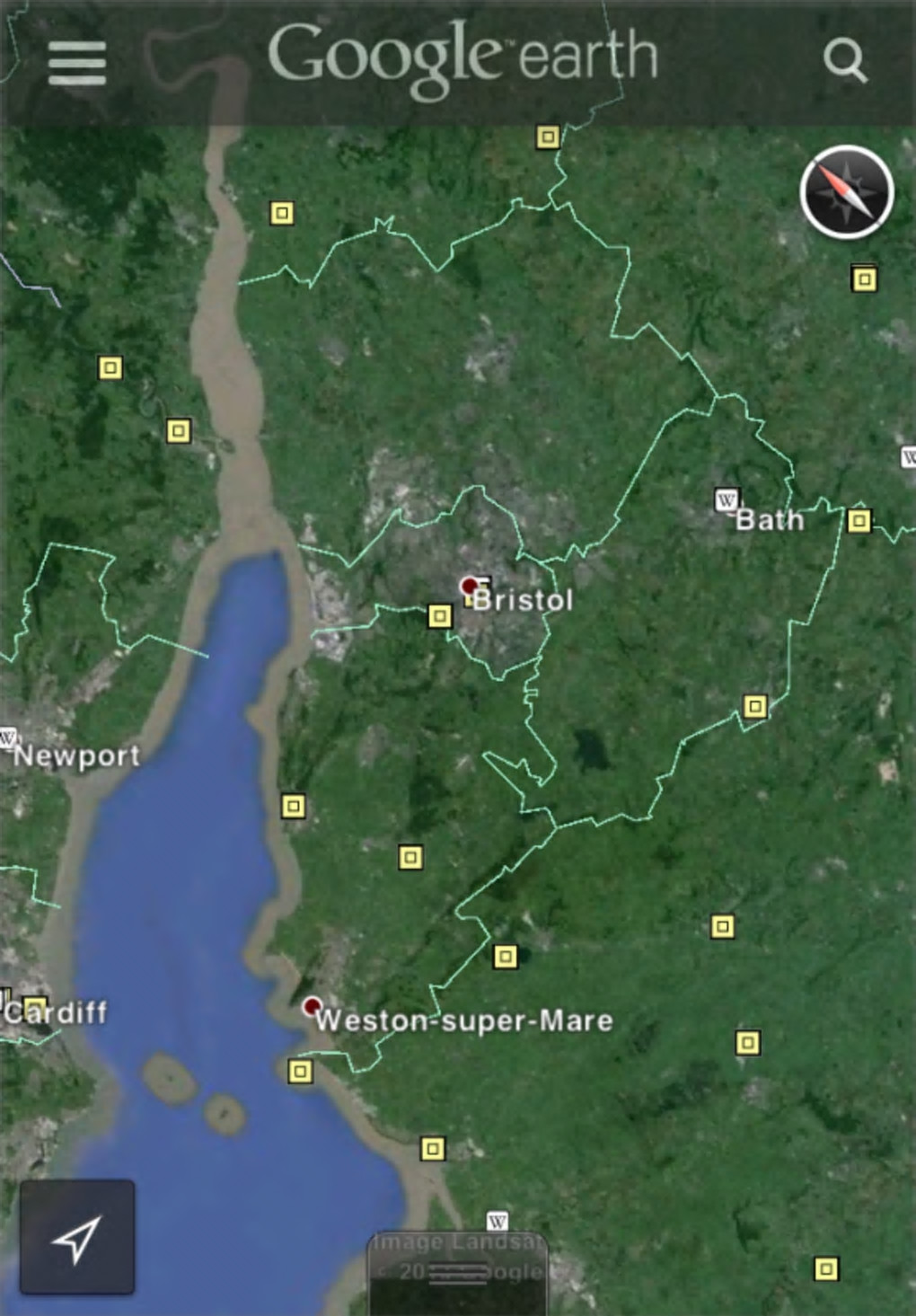Open the Wikipedia marker at Newport
This screenshot has height=1316, width=916.
coord(8,737)
